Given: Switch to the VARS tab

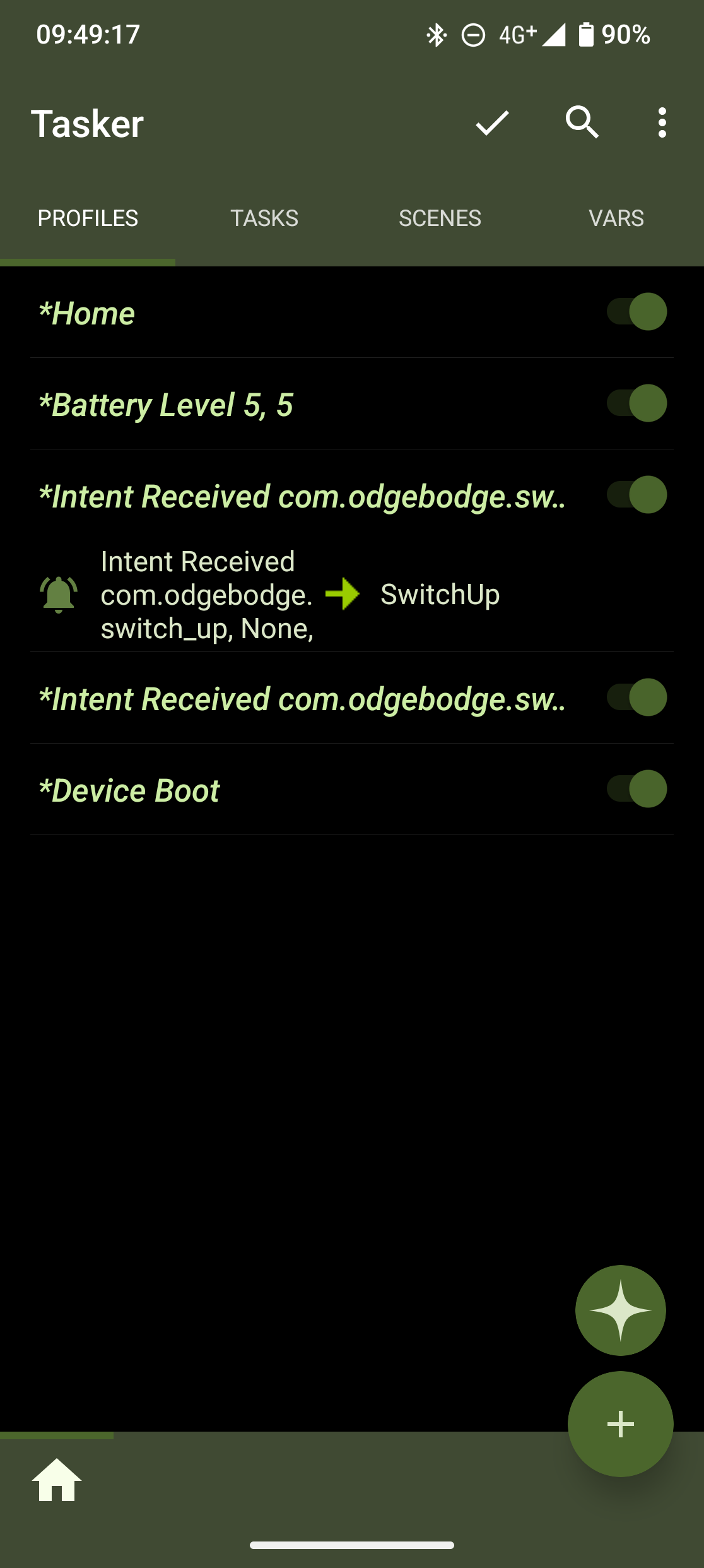Looking at the screenshot, I should pyautogui.click(x=616, y=218).
